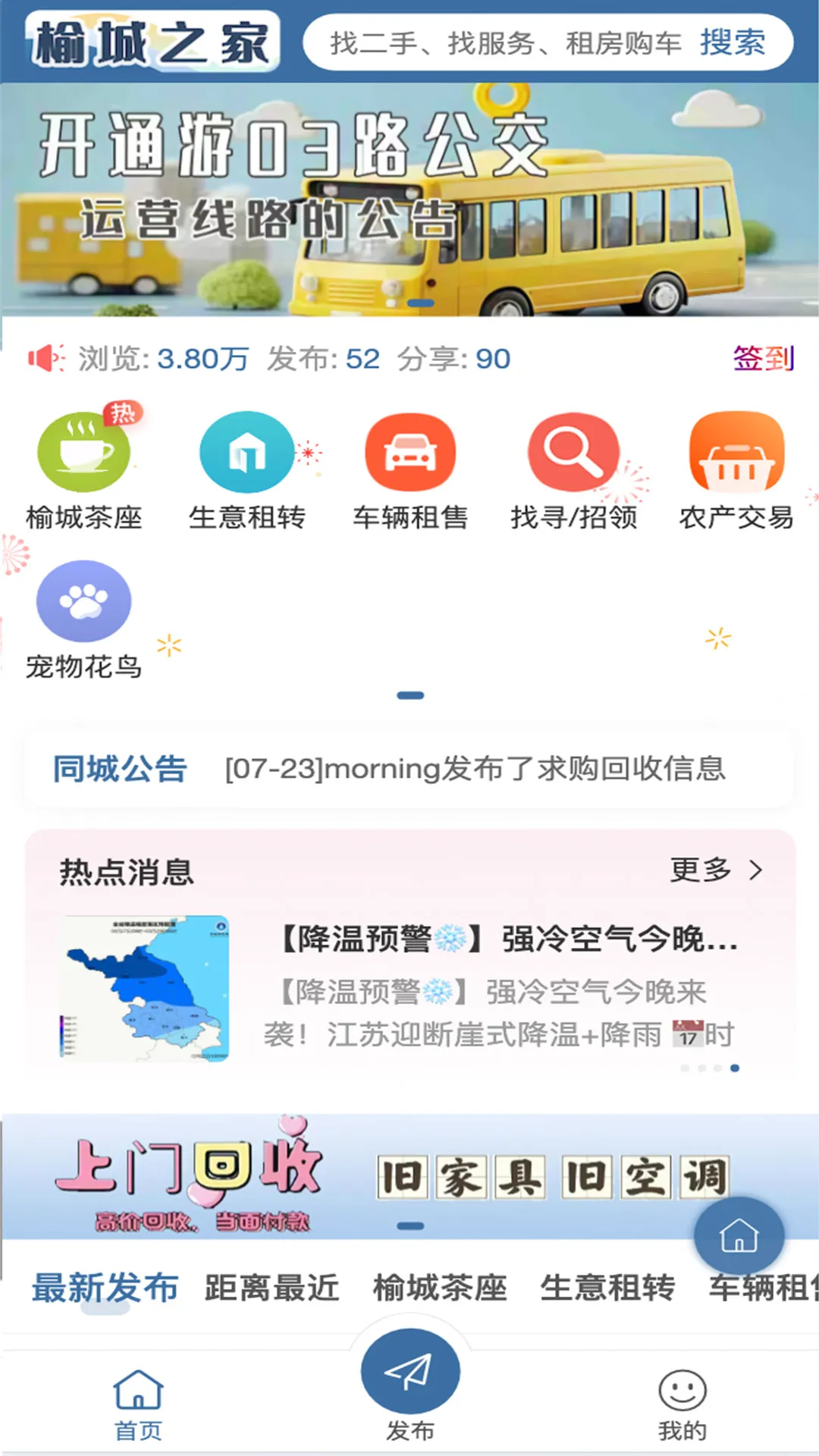Open the 同城公告 notice from morning
The height and width of the screenshot is (1456, 819).
pyautogui.click(x=475, y=769)
